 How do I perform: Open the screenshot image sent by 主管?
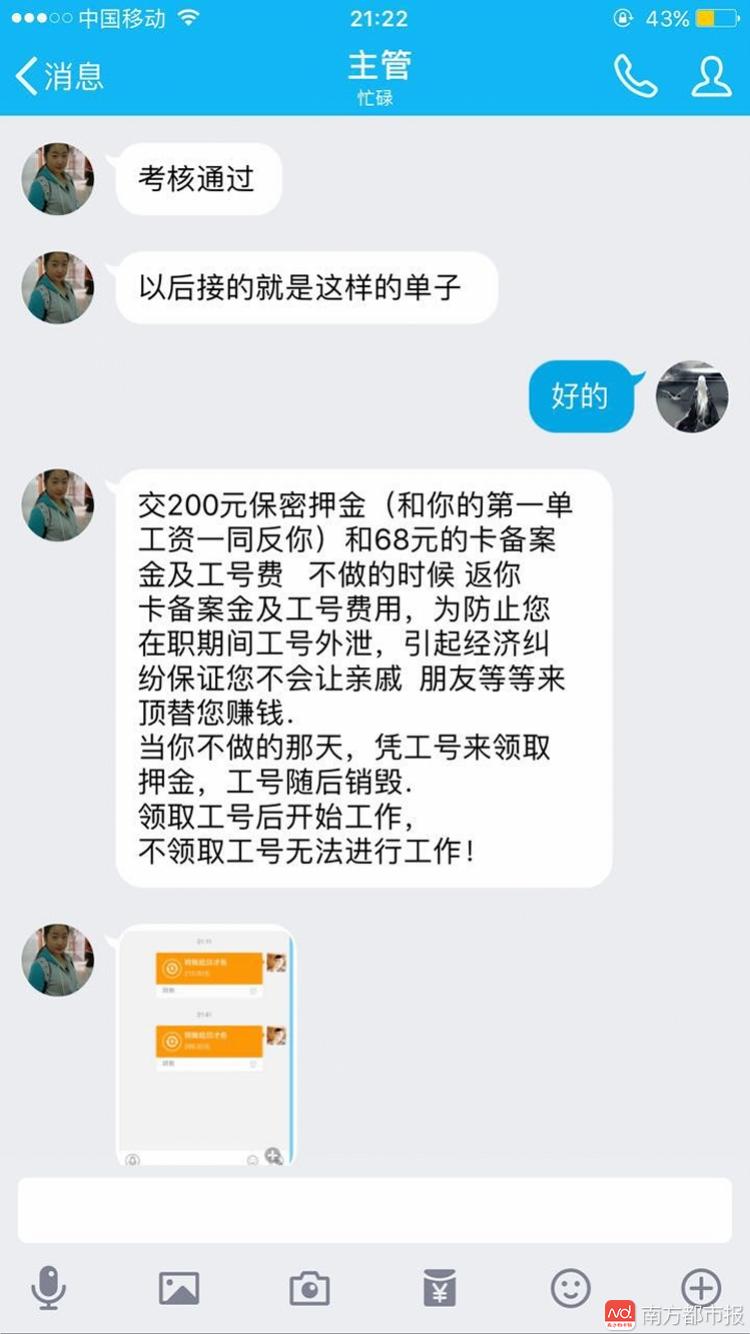[x=207, y=1046]
